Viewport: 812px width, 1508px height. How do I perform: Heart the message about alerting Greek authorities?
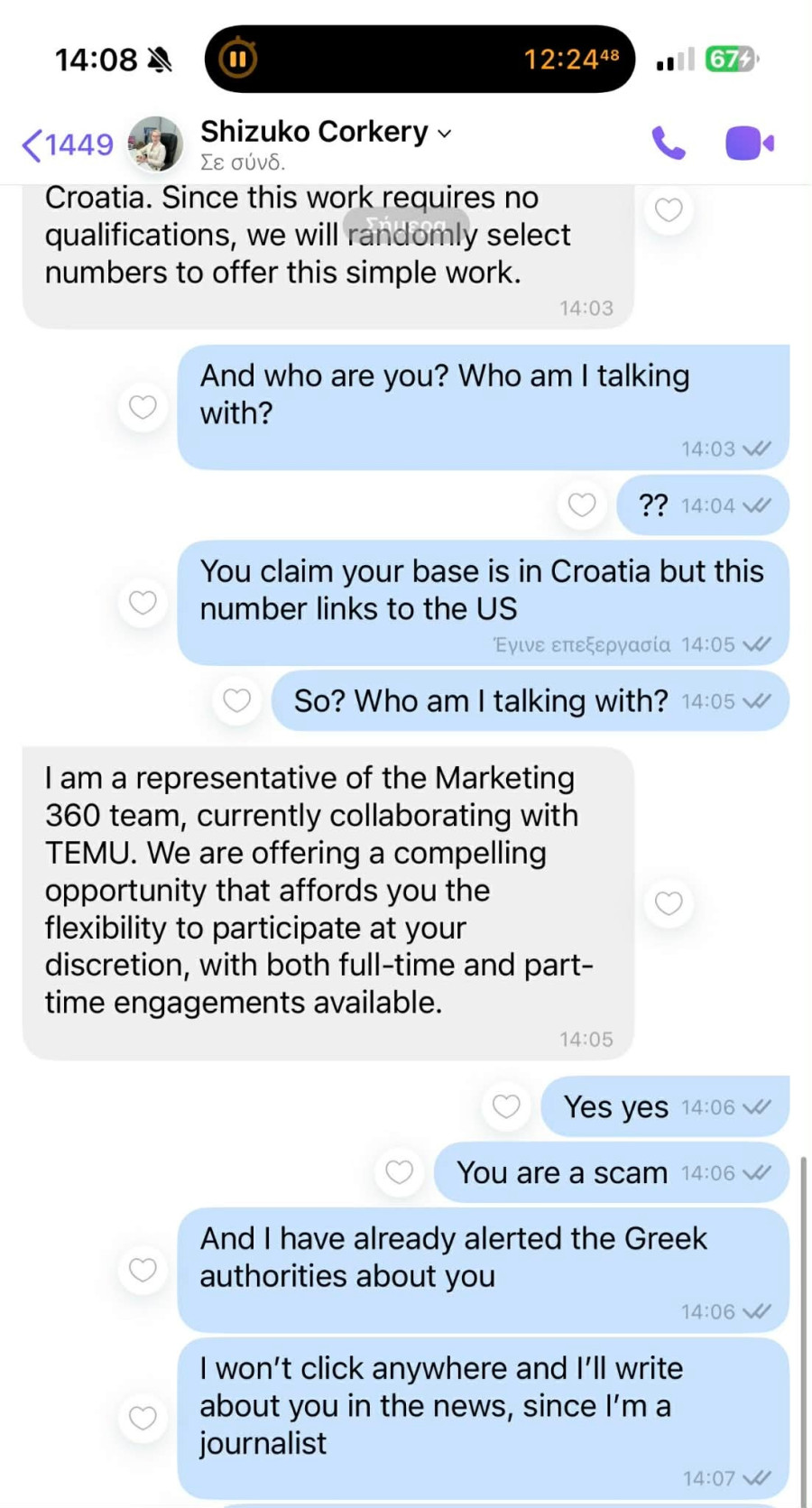143,1270
